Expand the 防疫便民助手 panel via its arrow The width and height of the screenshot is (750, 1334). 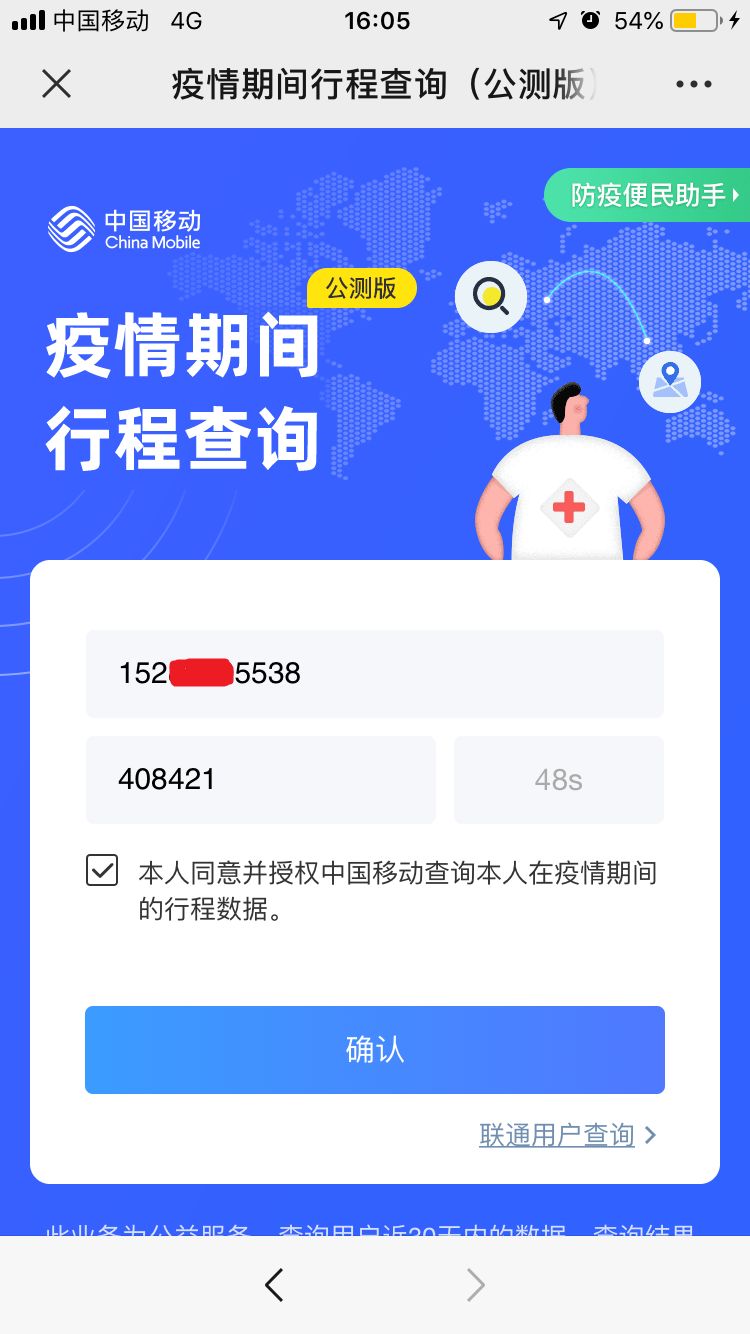(x=736, y=196)
